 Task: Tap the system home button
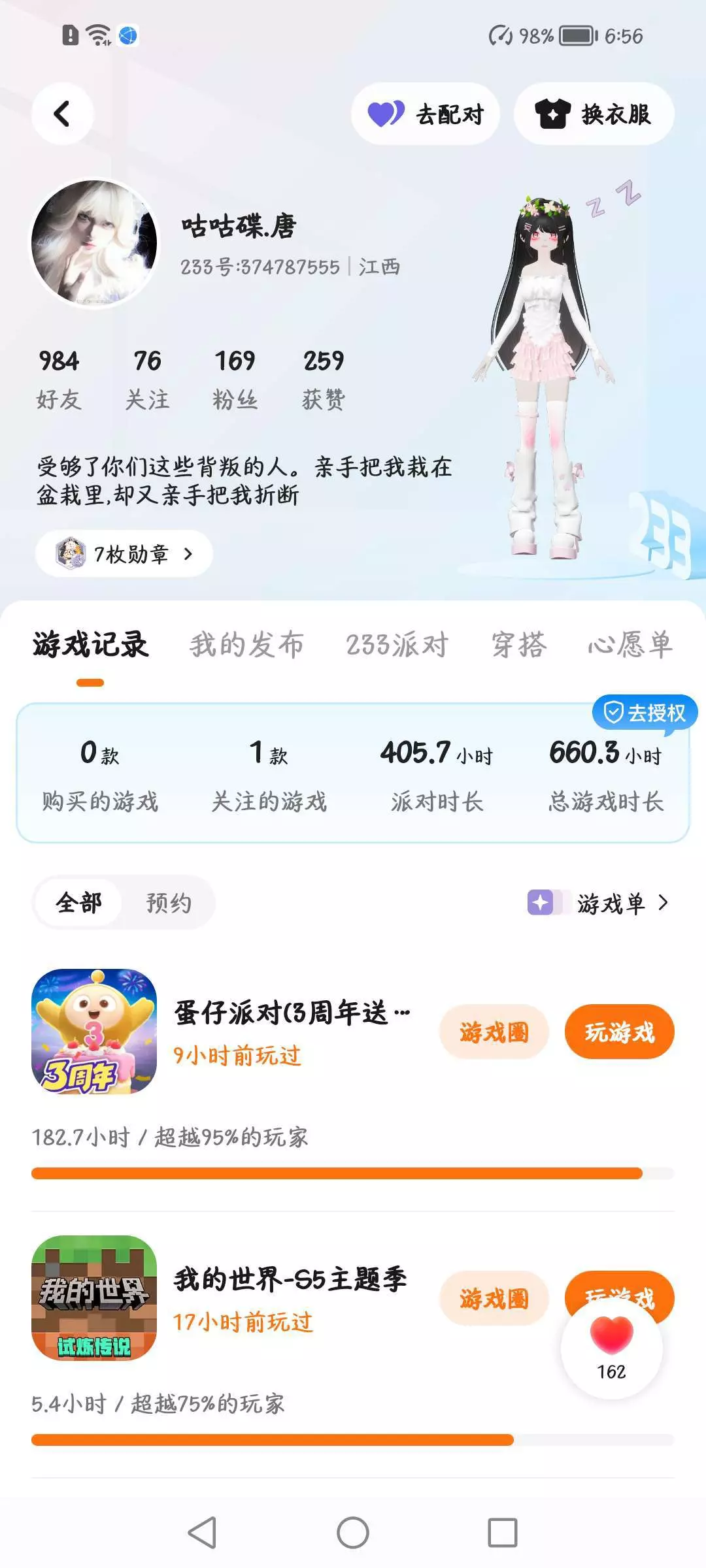(353, 1533)
